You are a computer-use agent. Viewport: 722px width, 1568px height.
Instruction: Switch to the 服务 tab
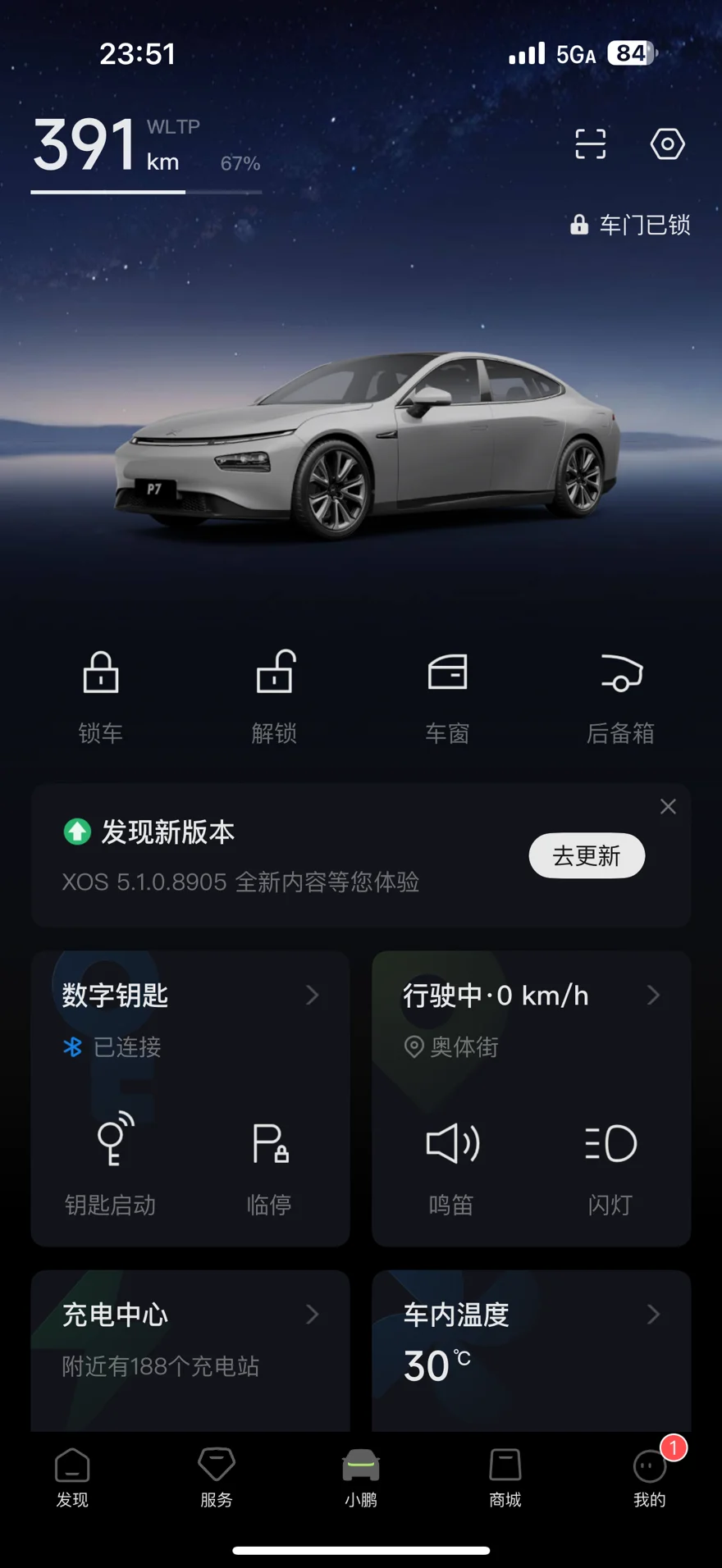pos(217,1478)
